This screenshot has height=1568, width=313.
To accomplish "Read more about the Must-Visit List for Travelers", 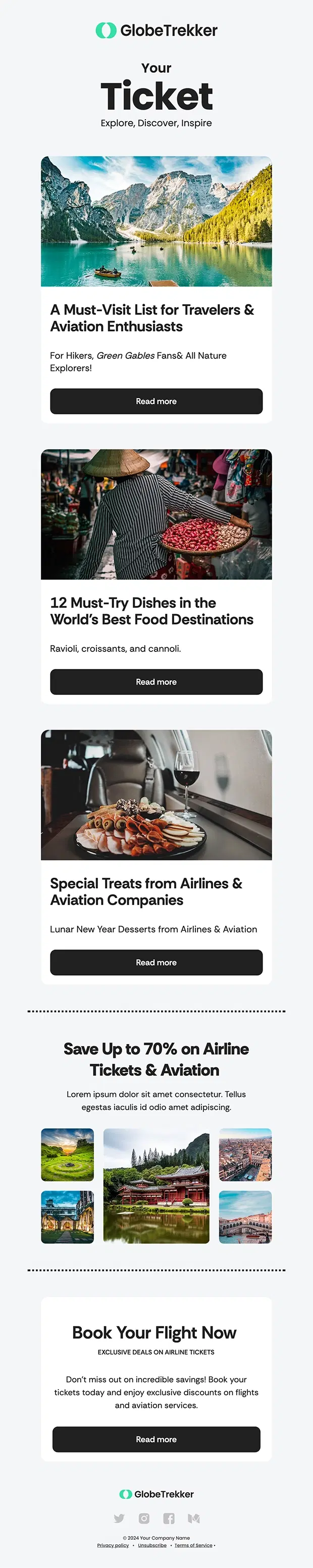I will tap(156, 401).
